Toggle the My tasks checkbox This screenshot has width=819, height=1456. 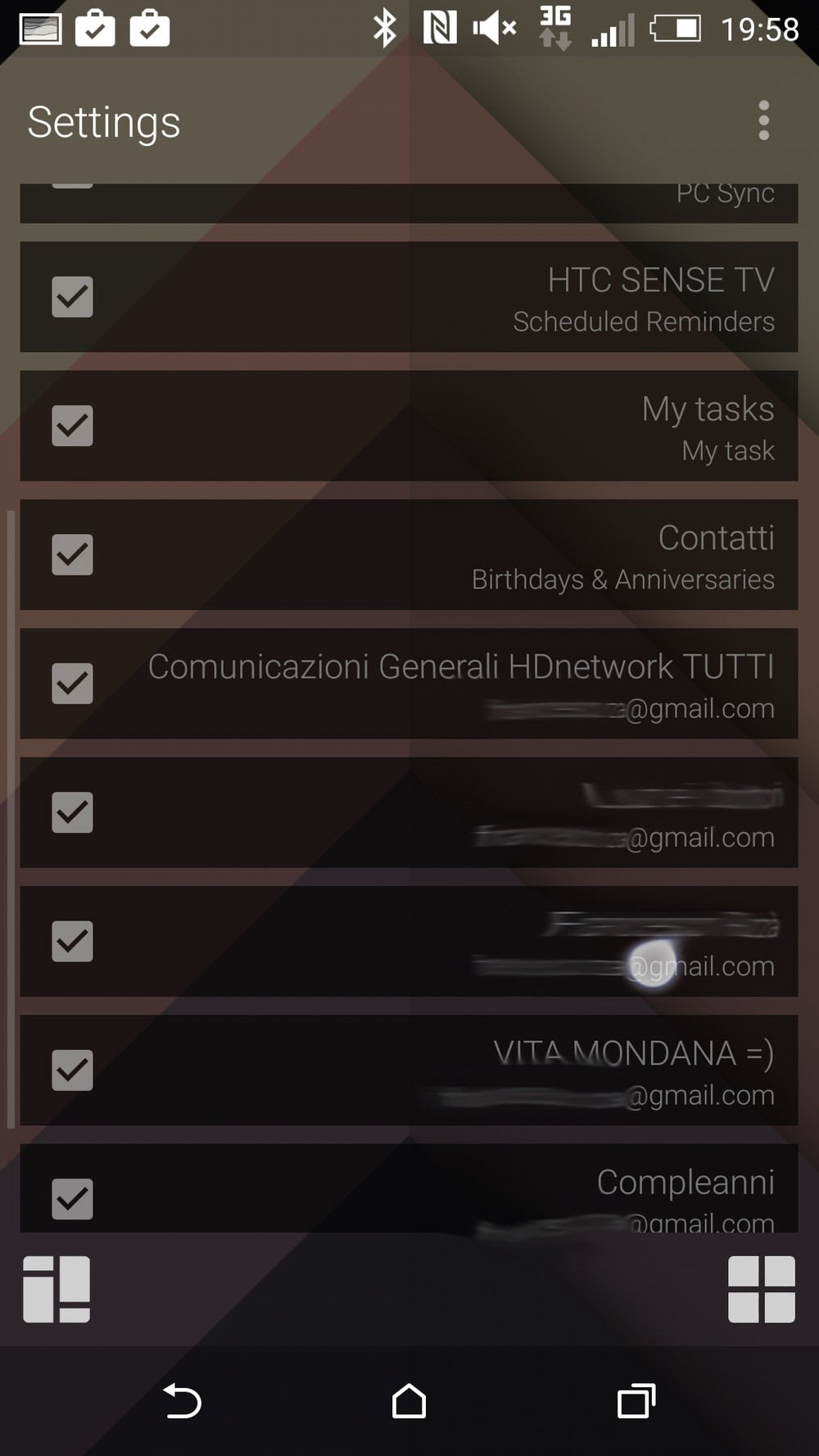[x=72, y=426]
